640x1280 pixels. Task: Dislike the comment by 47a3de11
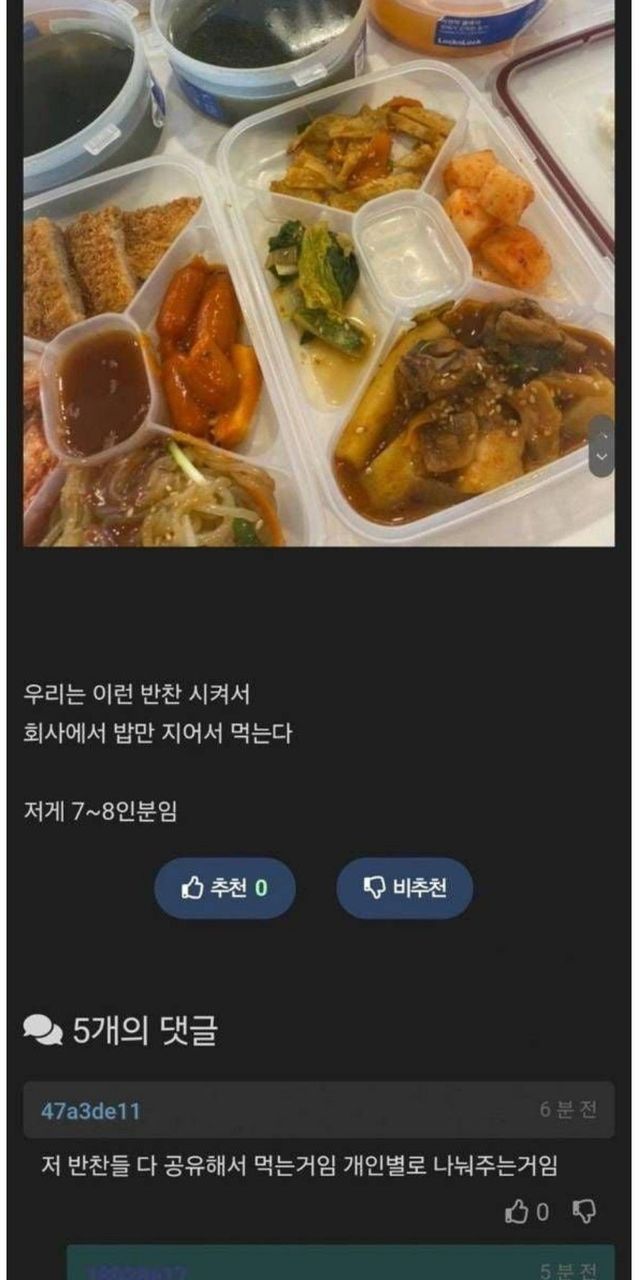[x=584, y=1212]
